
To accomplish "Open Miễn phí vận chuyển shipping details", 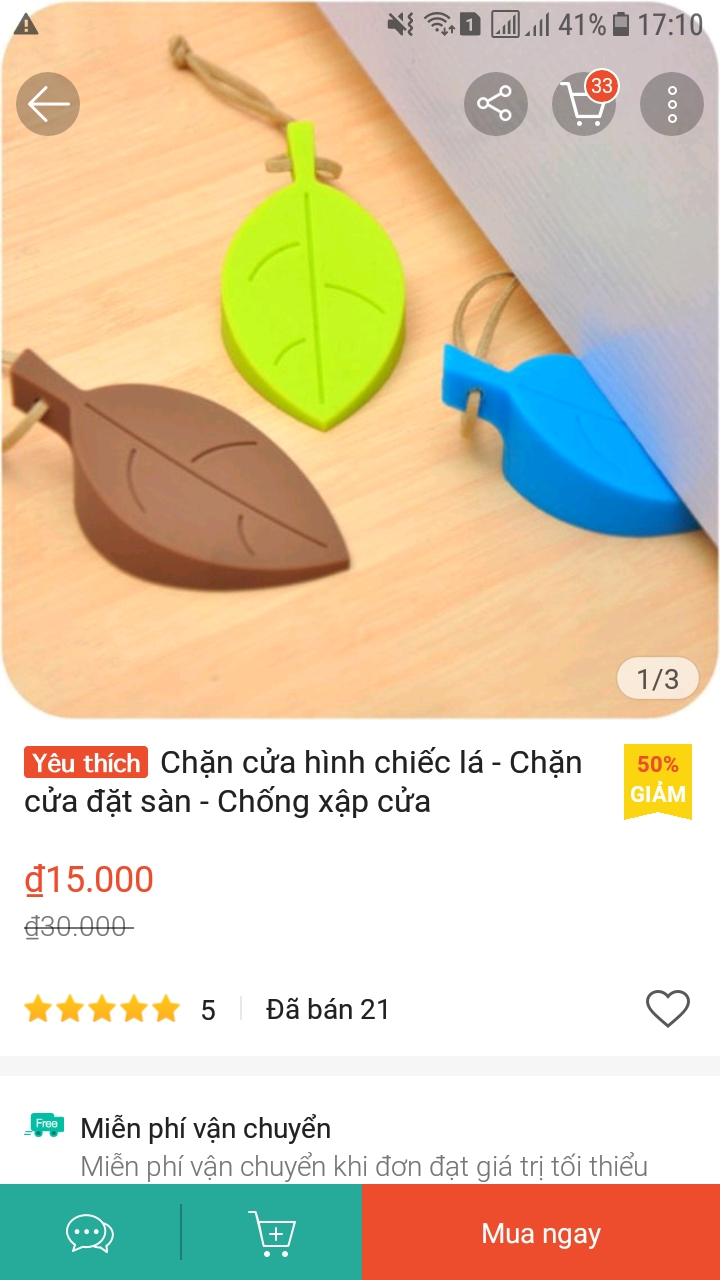I will pos(360,1145).
